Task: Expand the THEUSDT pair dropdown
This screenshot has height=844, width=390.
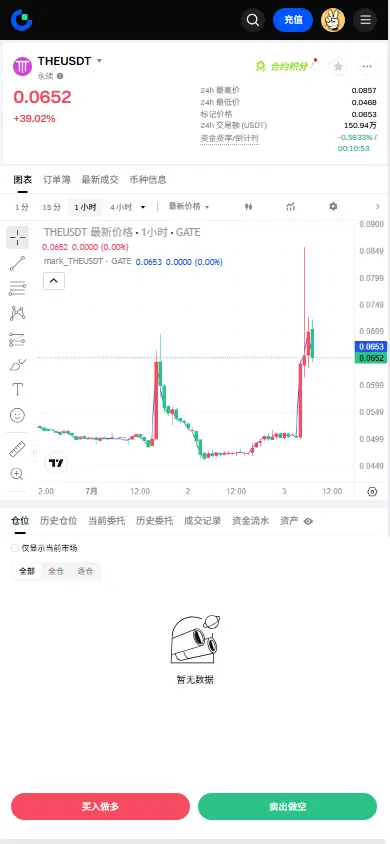Action: tap(99, 61)
